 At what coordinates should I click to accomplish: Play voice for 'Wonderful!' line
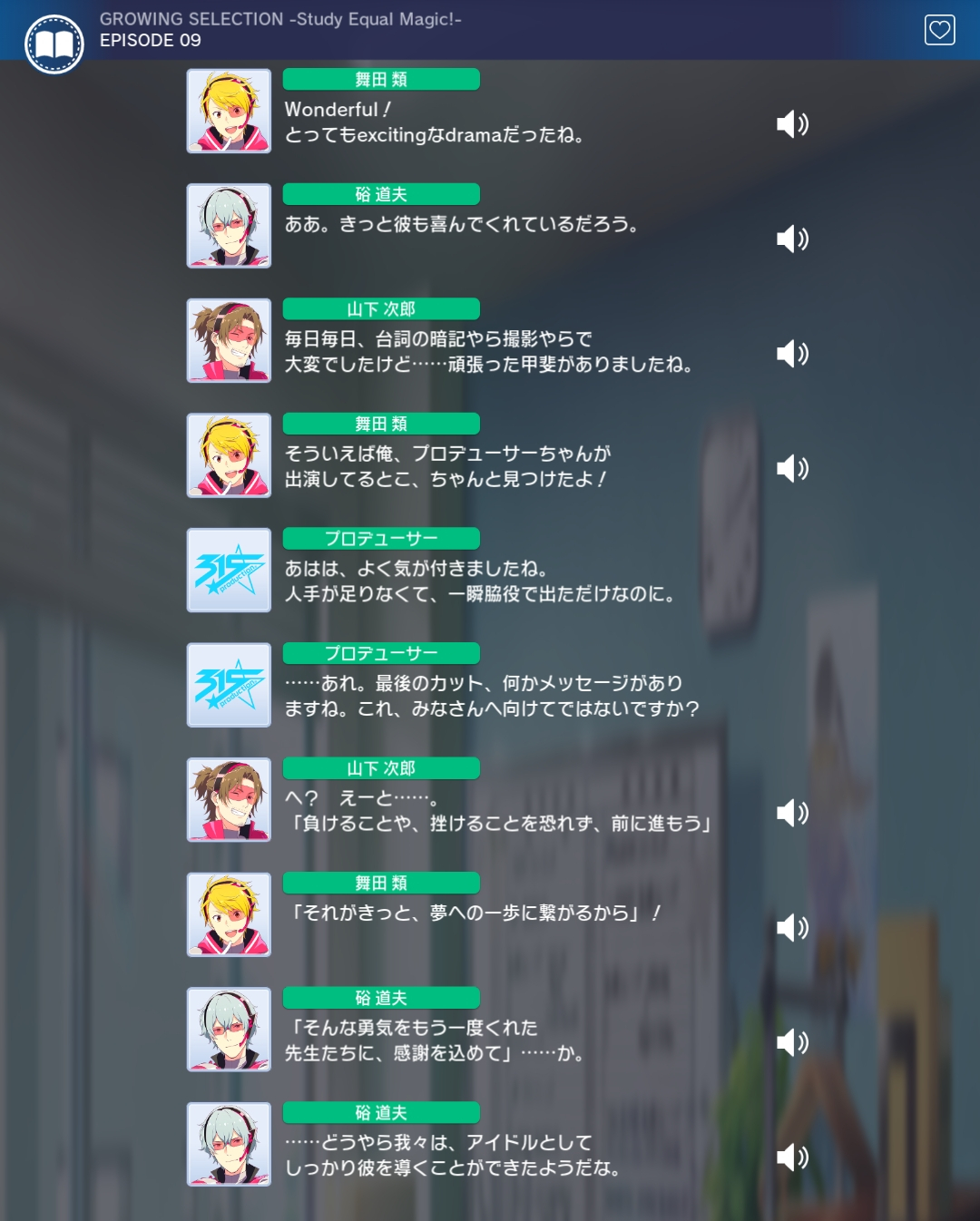791,123
